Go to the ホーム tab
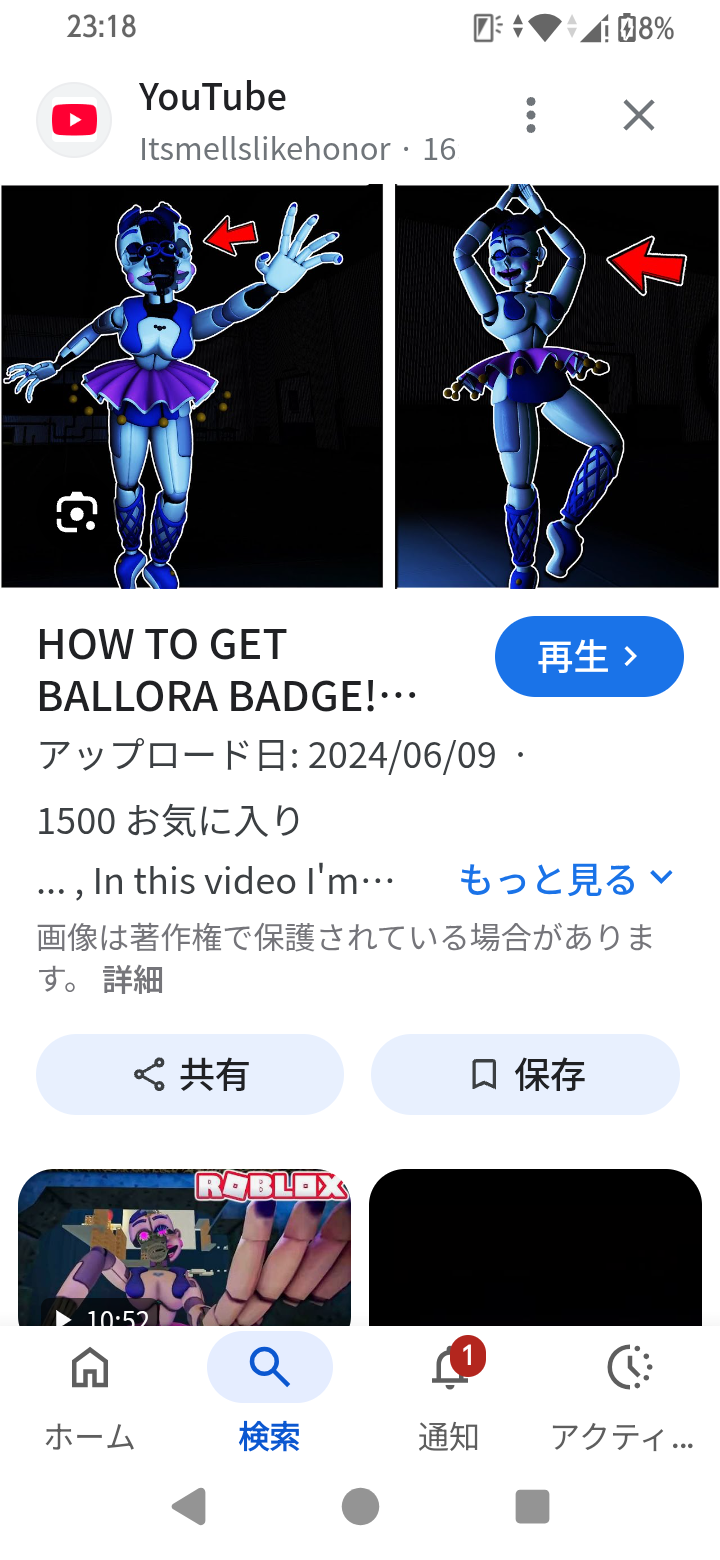720x1560 pixels. 90,1395
